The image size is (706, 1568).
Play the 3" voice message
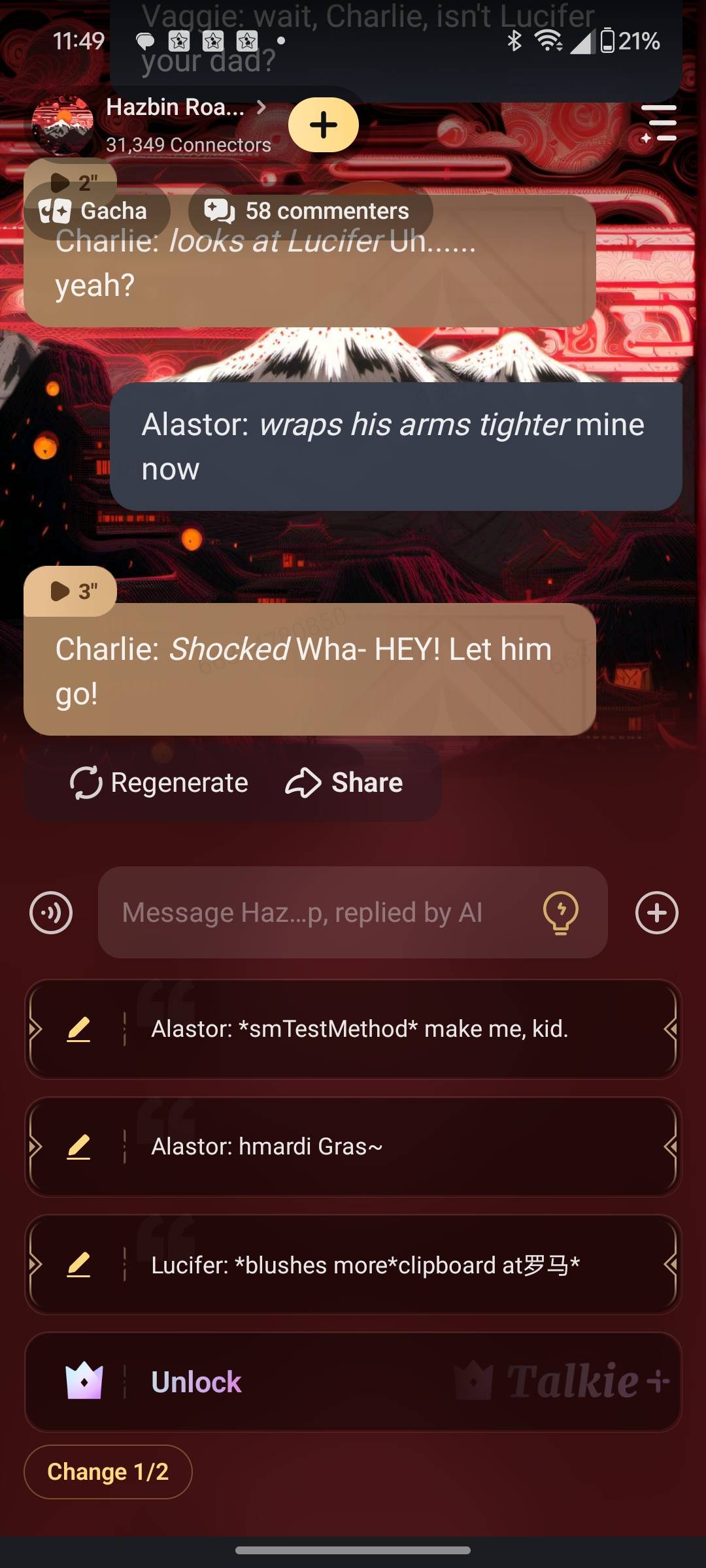[x=71, y=591]
